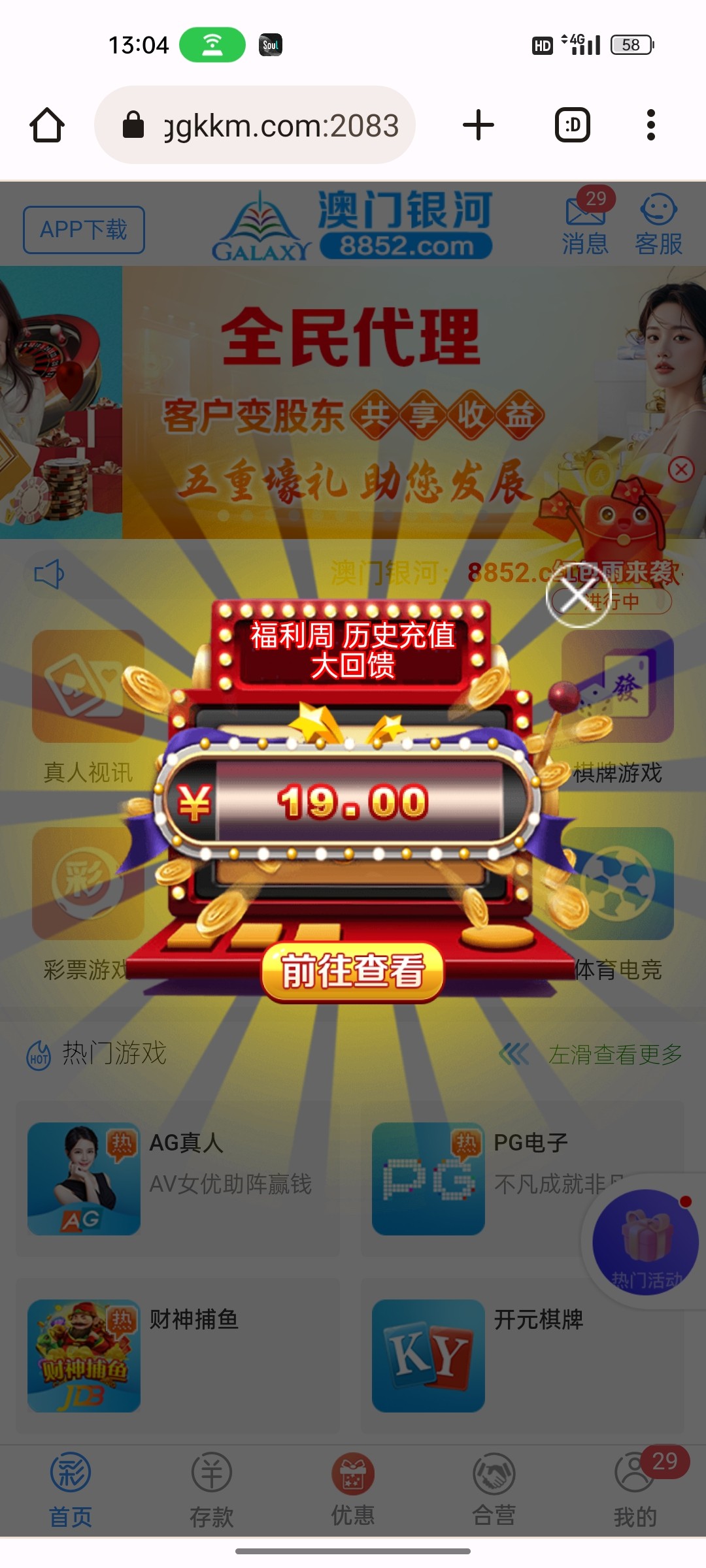Open the 消息 messages icon
Screen dimensions: 706x1568
tap(586, 224)
